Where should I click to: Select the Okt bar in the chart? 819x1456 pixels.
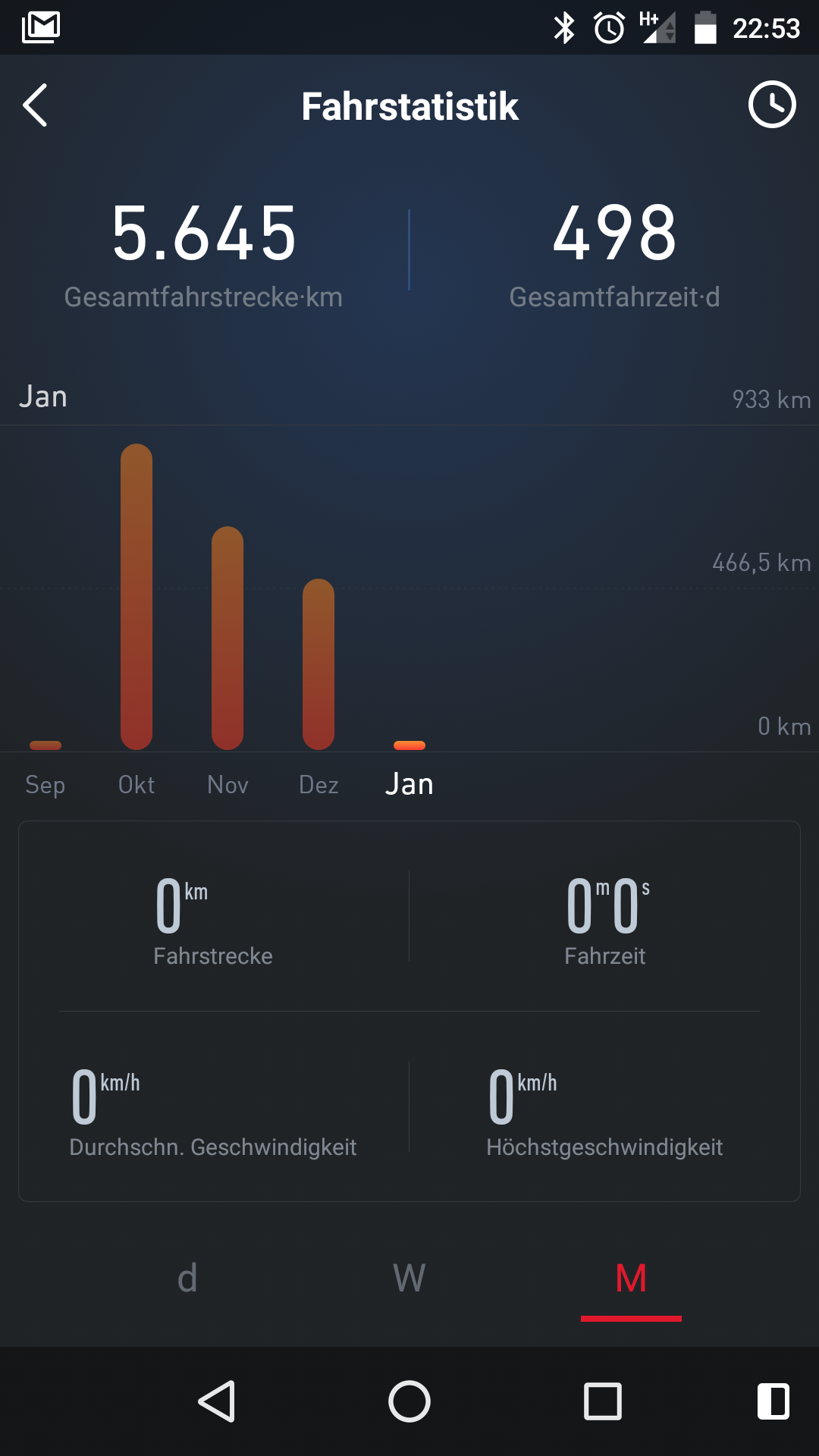pos(136,598)
